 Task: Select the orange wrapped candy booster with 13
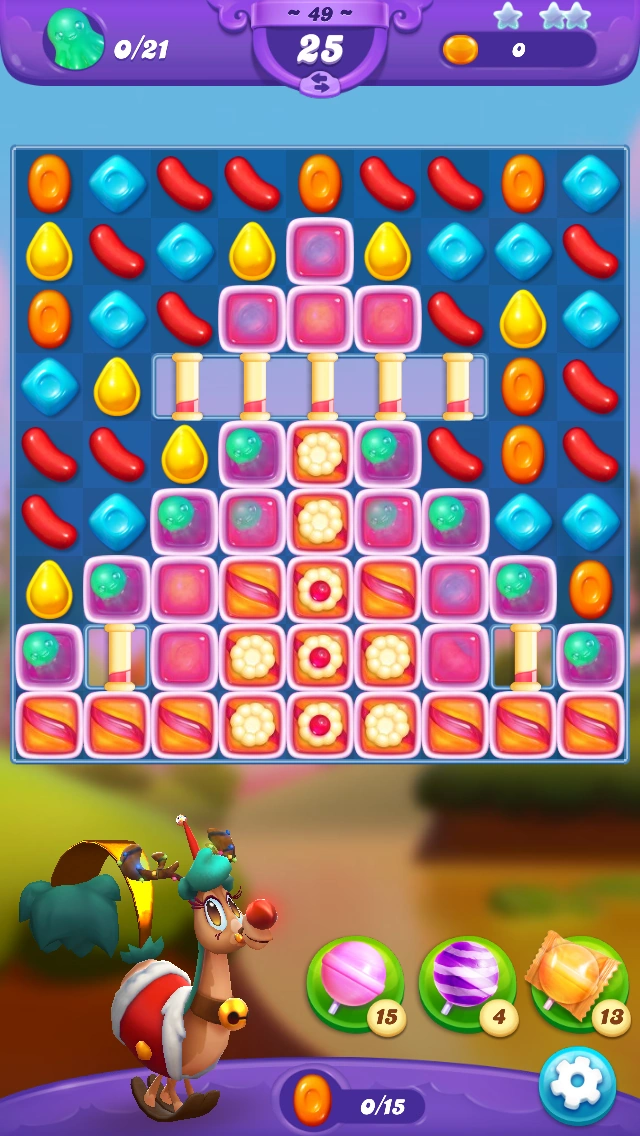point(578,982)
